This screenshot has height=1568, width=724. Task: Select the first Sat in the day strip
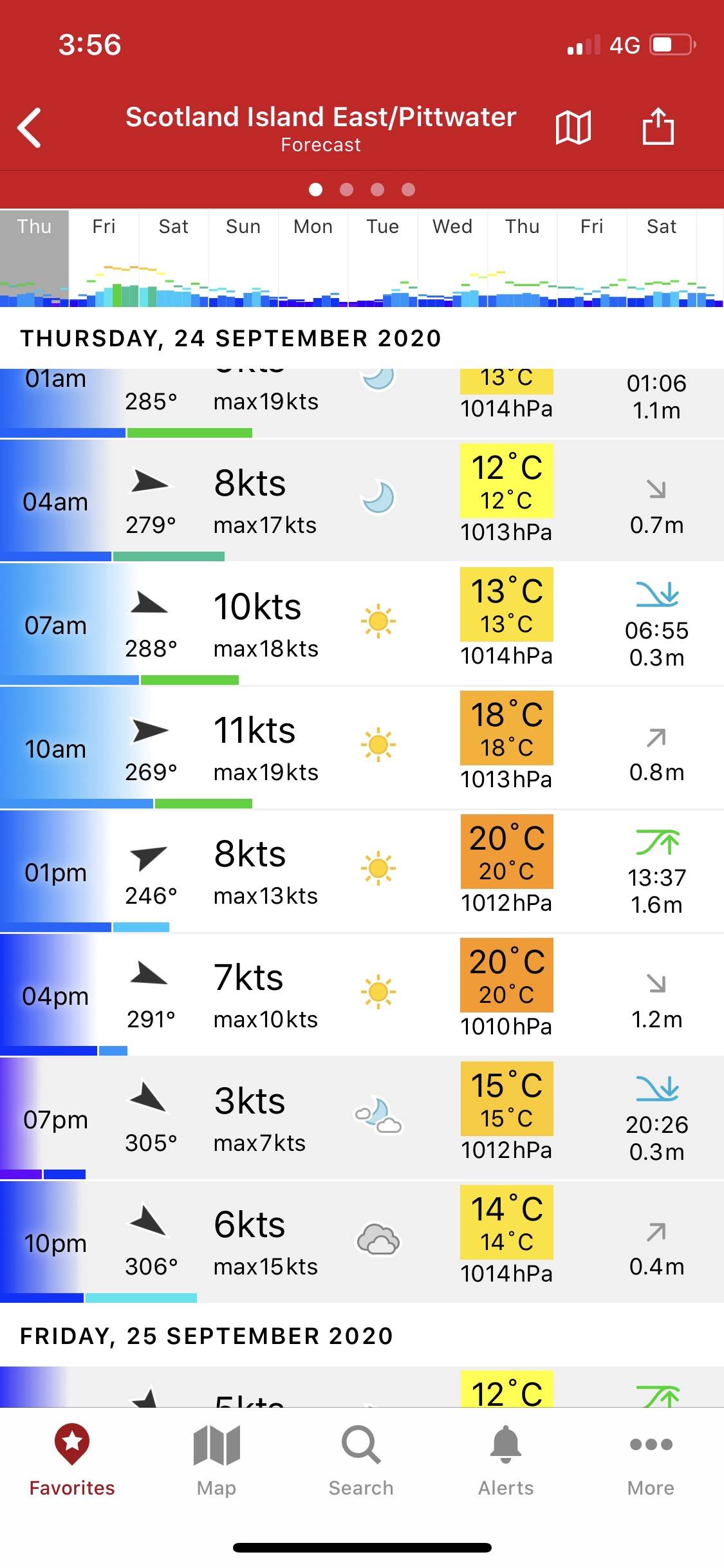point(173,227)
